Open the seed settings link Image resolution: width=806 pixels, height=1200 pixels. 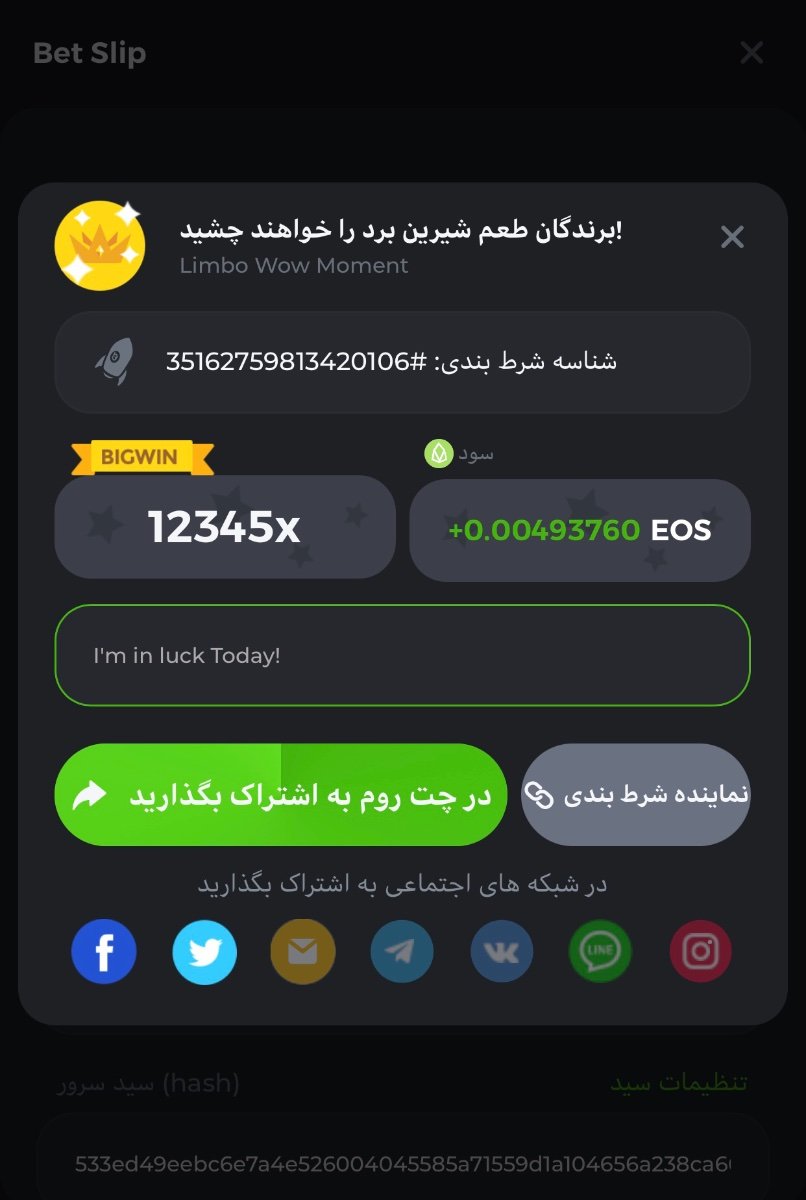[x=679, y=1083]
